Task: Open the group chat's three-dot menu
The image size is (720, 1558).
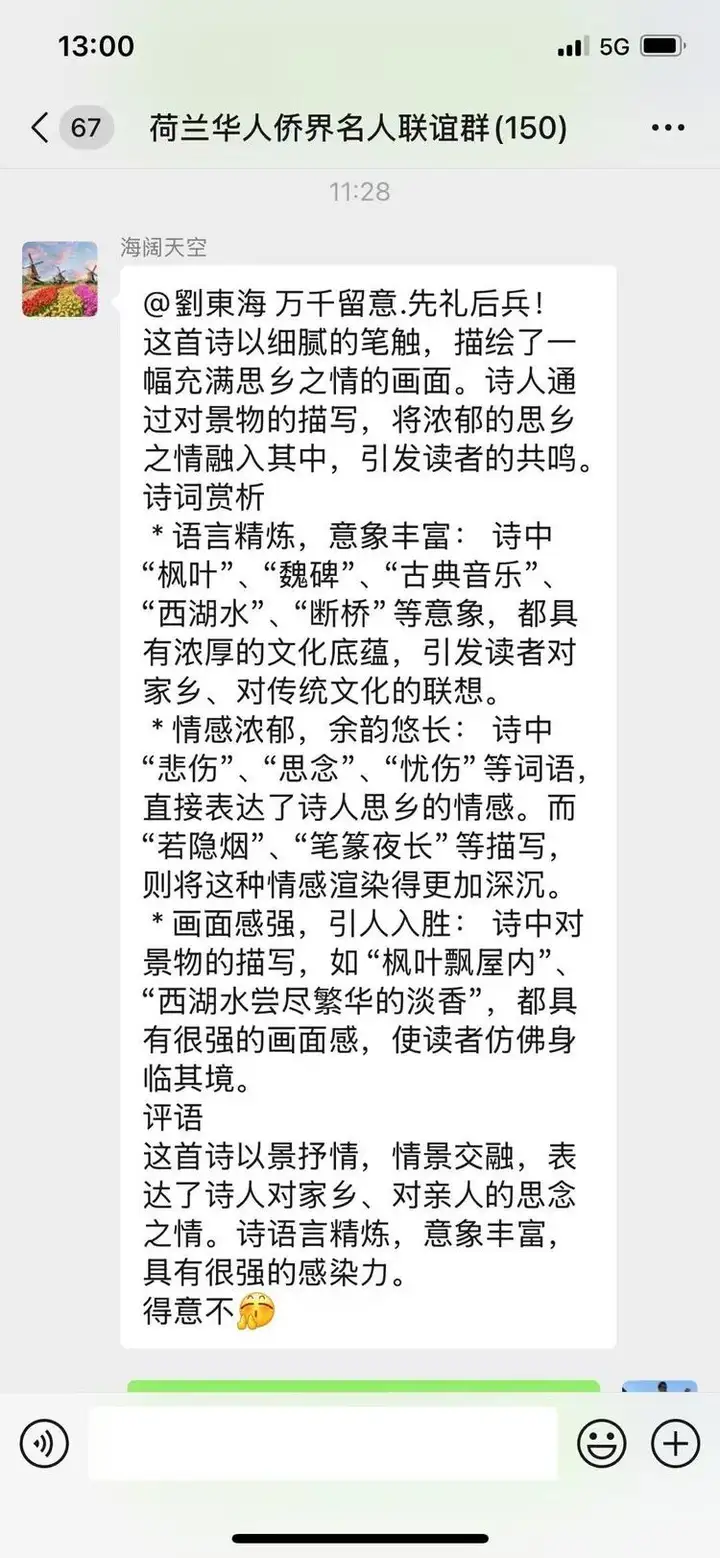Action: pos(668,128)
